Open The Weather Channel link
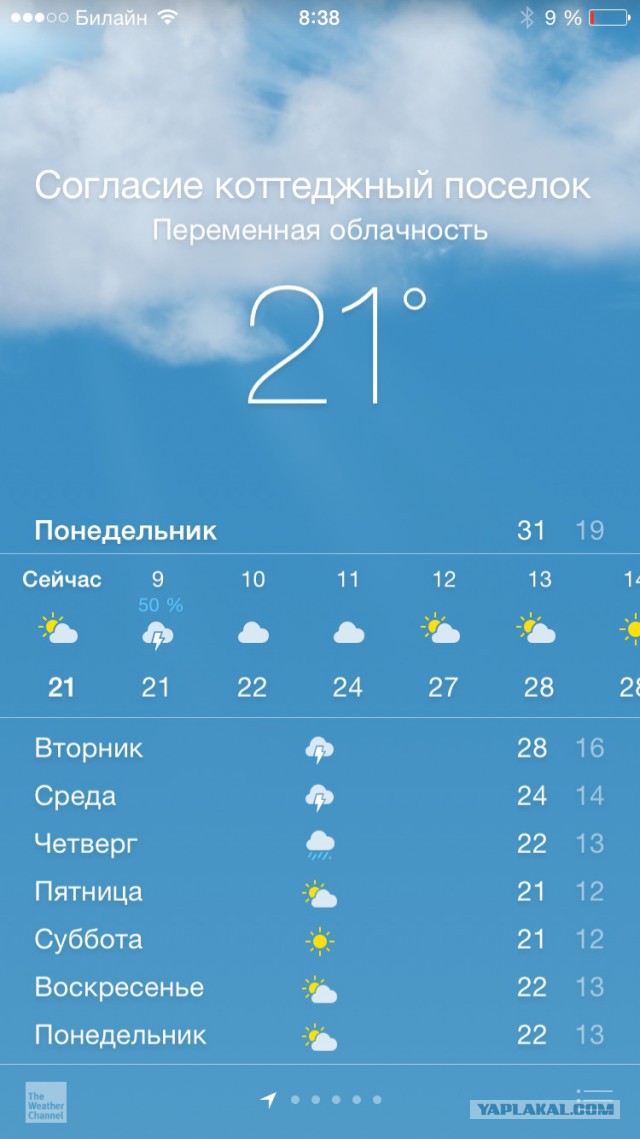 46,1101
